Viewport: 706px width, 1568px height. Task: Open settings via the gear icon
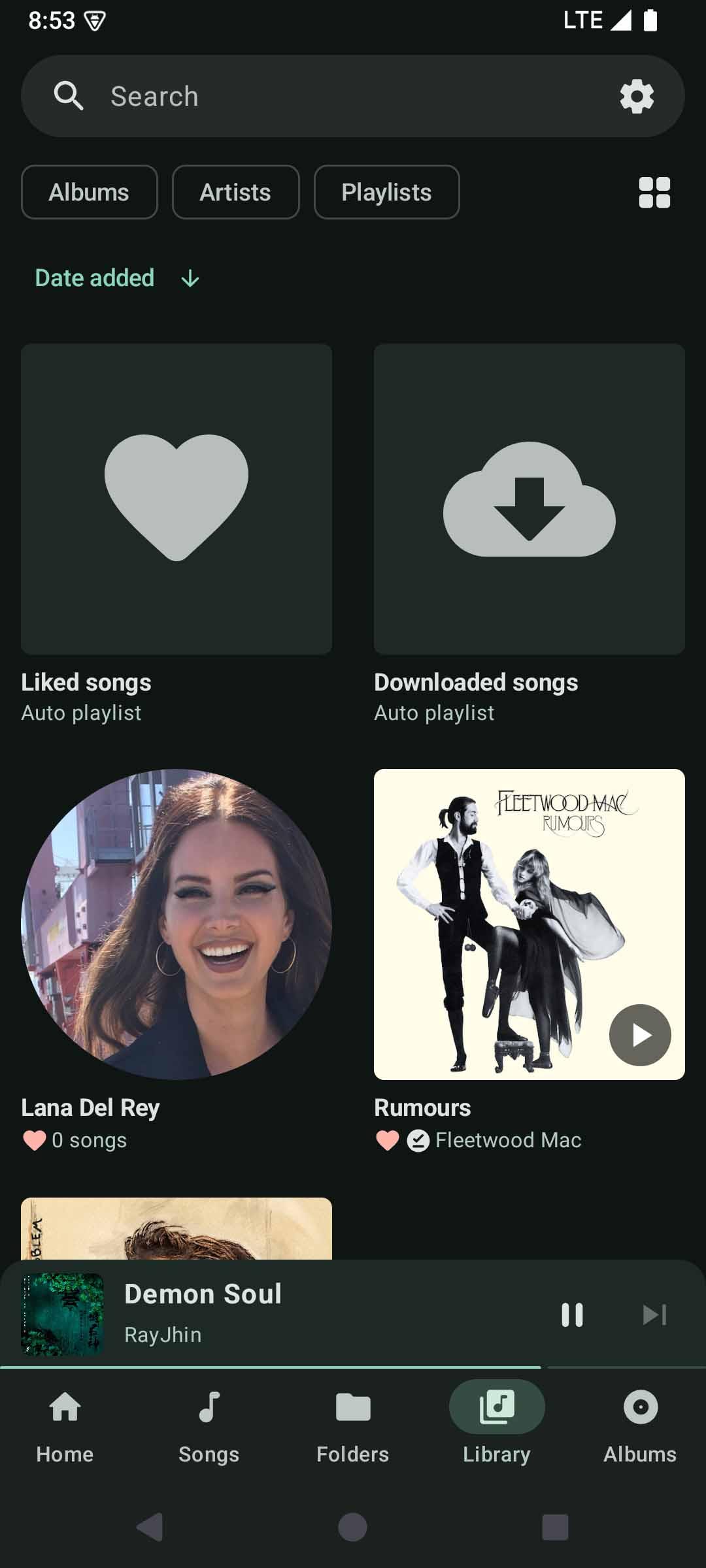[637, 97]
